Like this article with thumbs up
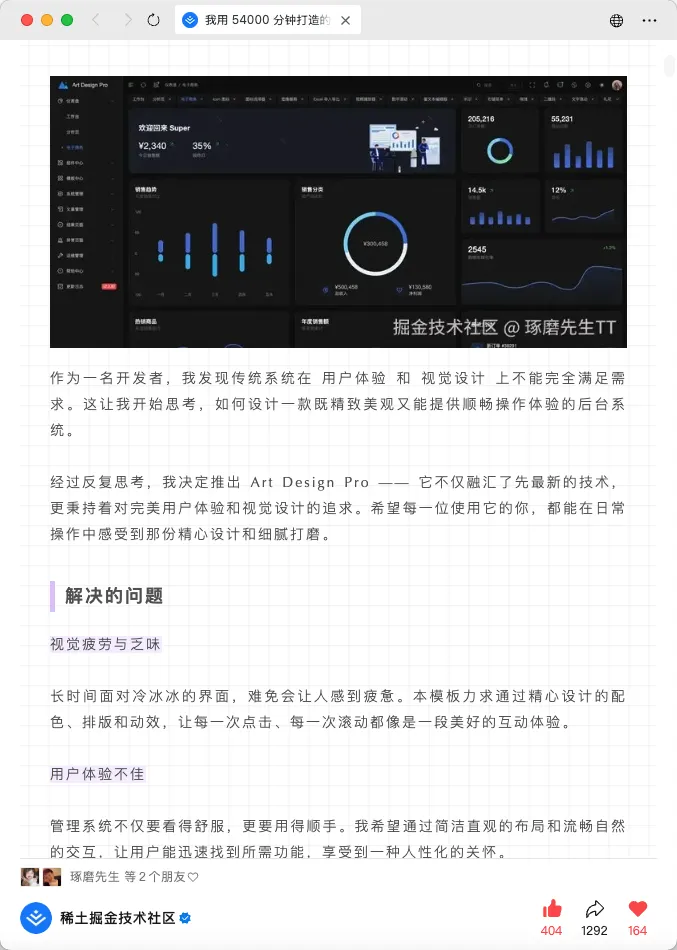 [x=551, y=909]
